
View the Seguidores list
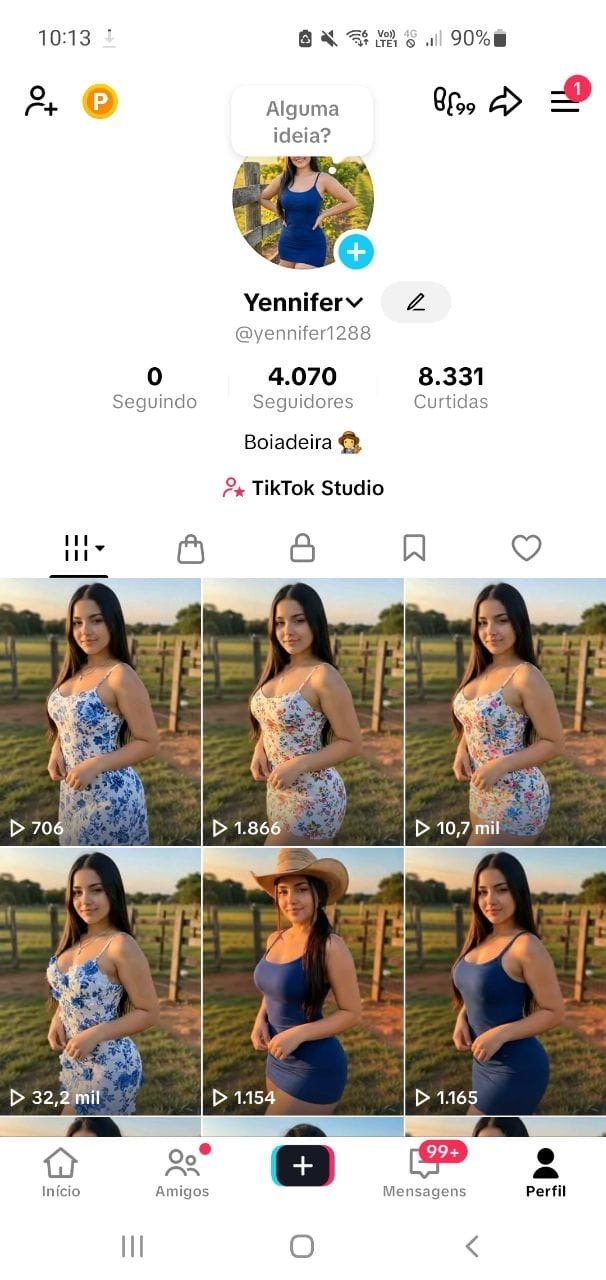303,388
